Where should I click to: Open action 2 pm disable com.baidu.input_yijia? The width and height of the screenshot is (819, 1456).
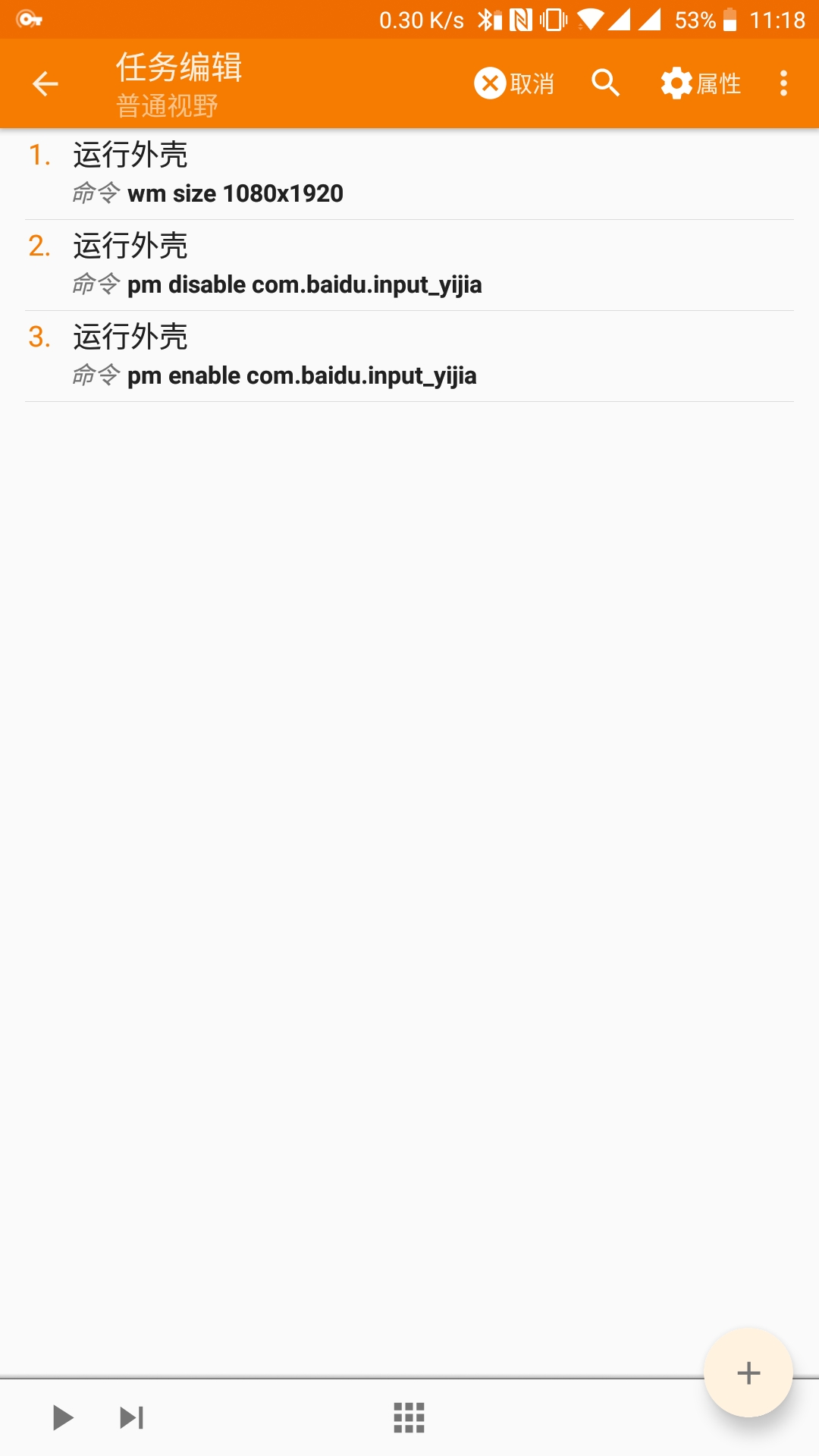[409, 265]
